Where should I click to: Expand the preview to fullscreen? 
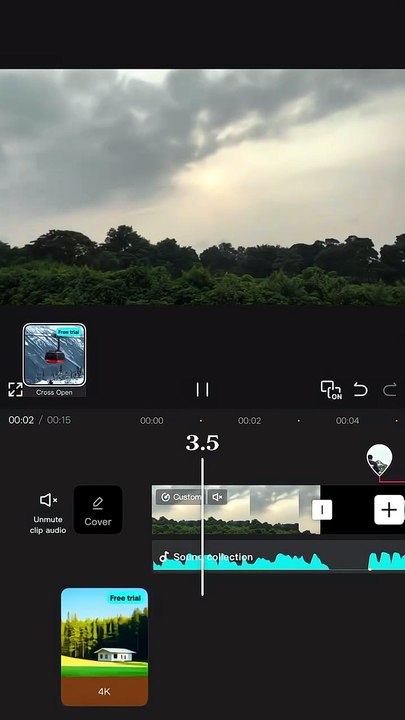coord(15,389)
